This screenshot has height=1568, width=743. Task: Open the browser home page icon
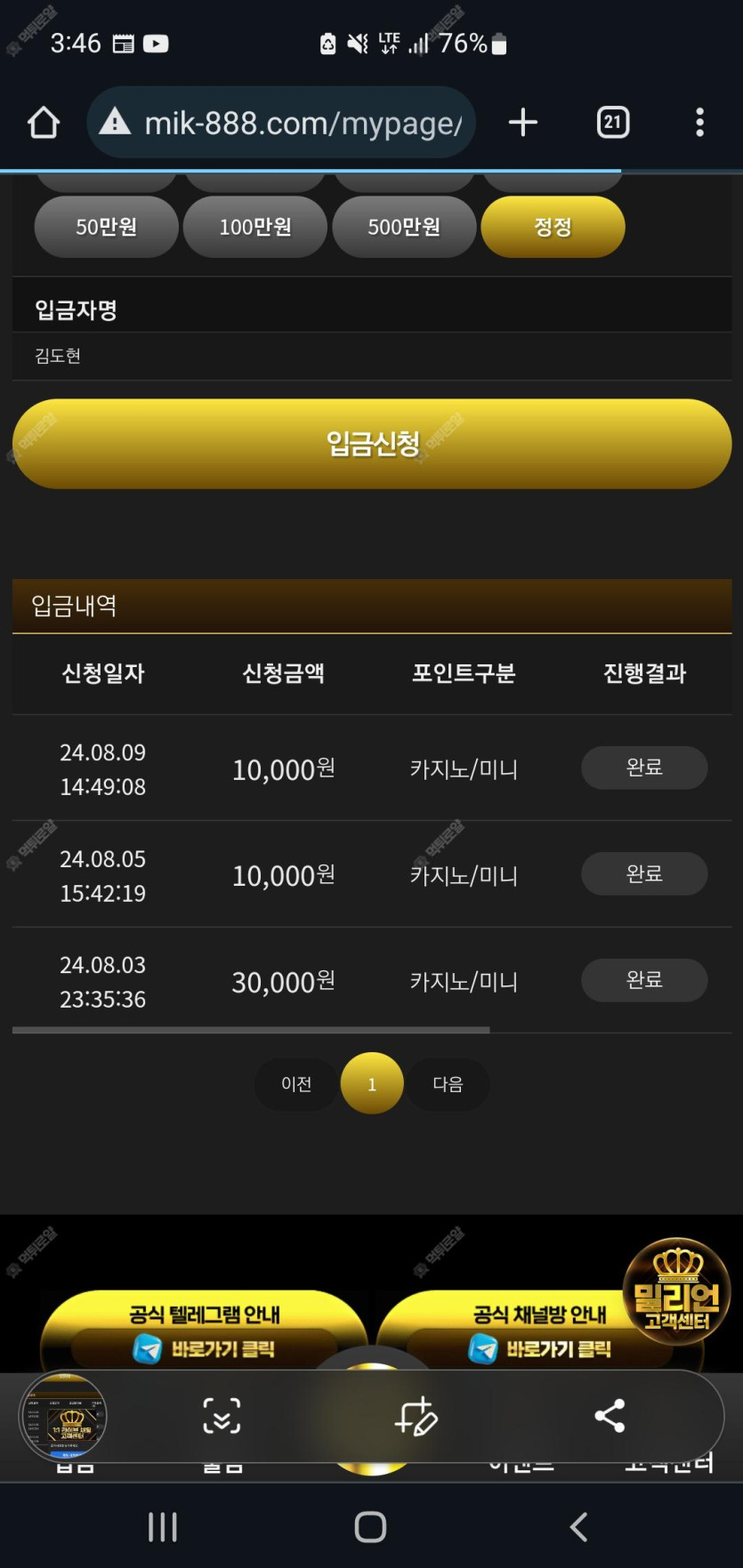click(x=44, y=123)
